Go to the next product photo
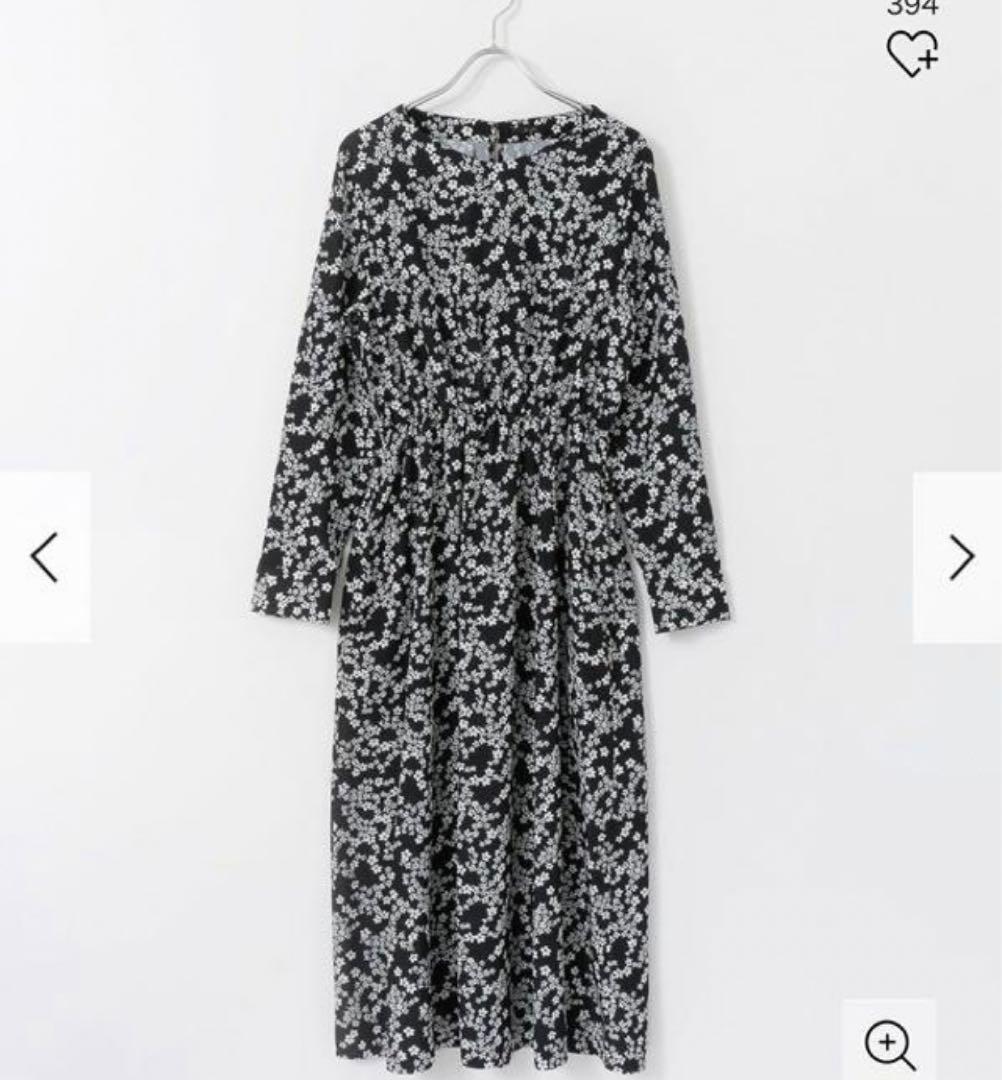1002x1080 pixels. point(958,557)
